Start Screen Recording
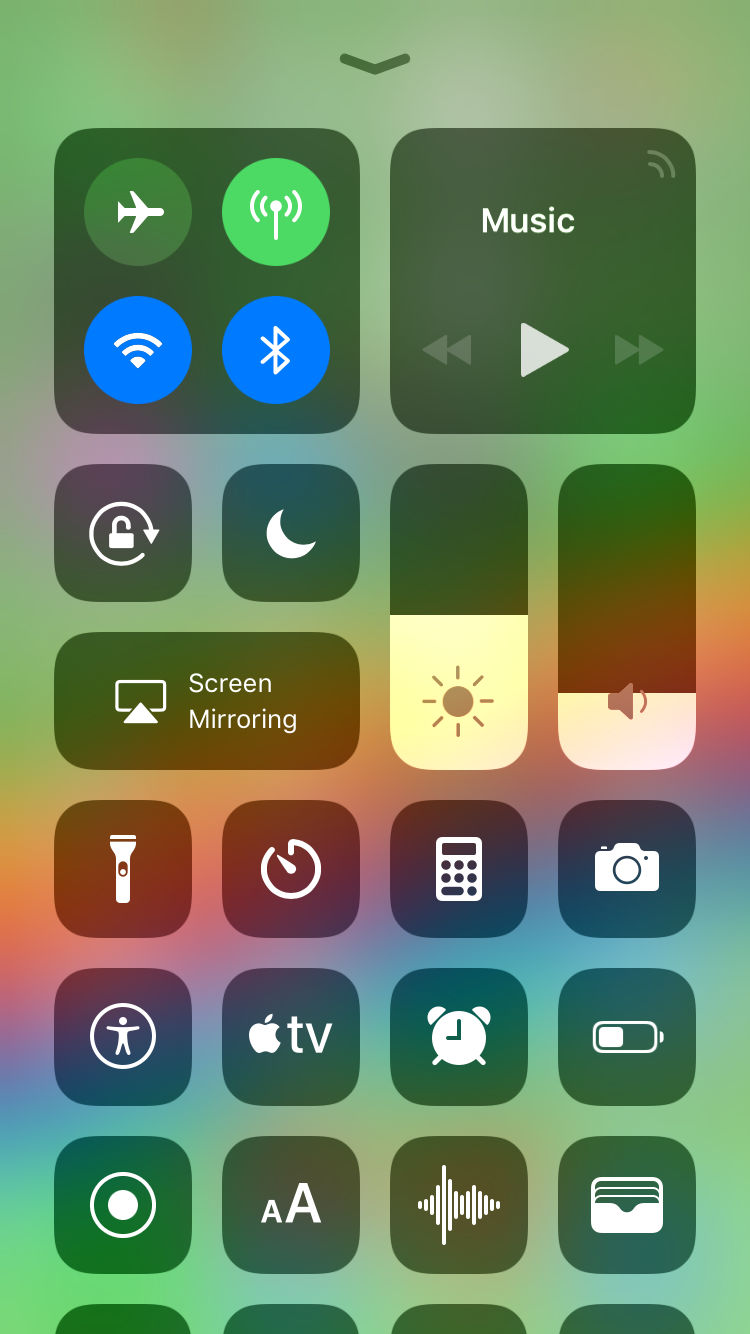The height and width of the screenshot is (1334, 750). [123, 1205]
